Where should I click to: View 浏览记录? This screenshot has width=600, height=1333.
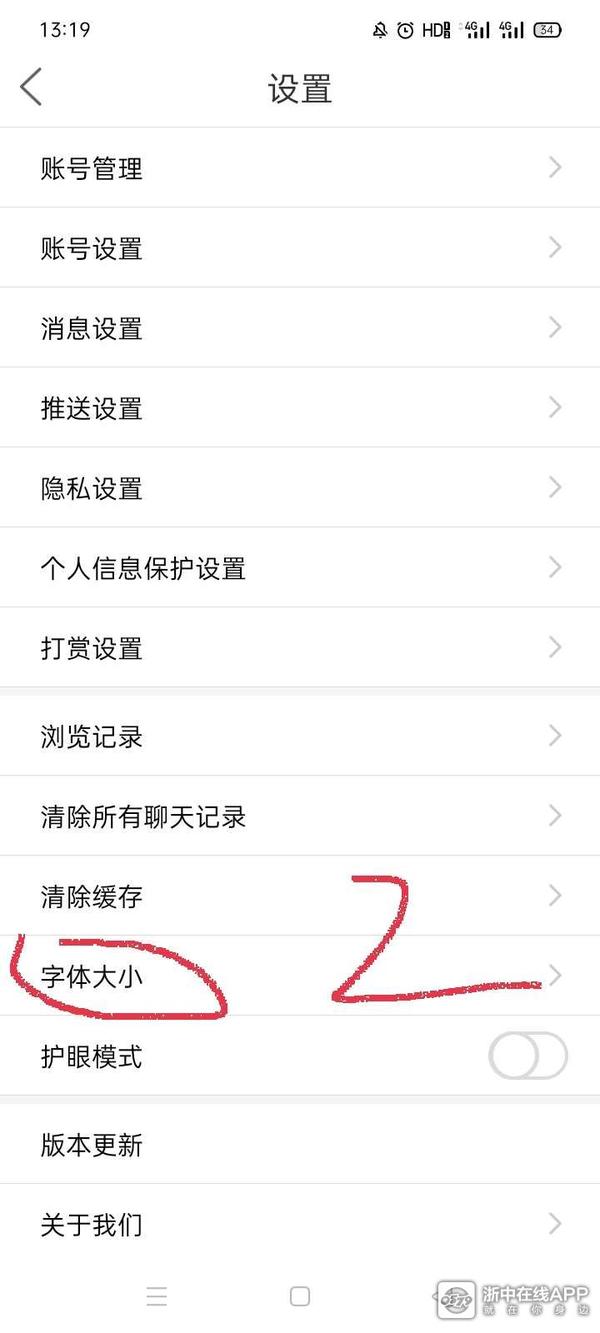point(300,737)
